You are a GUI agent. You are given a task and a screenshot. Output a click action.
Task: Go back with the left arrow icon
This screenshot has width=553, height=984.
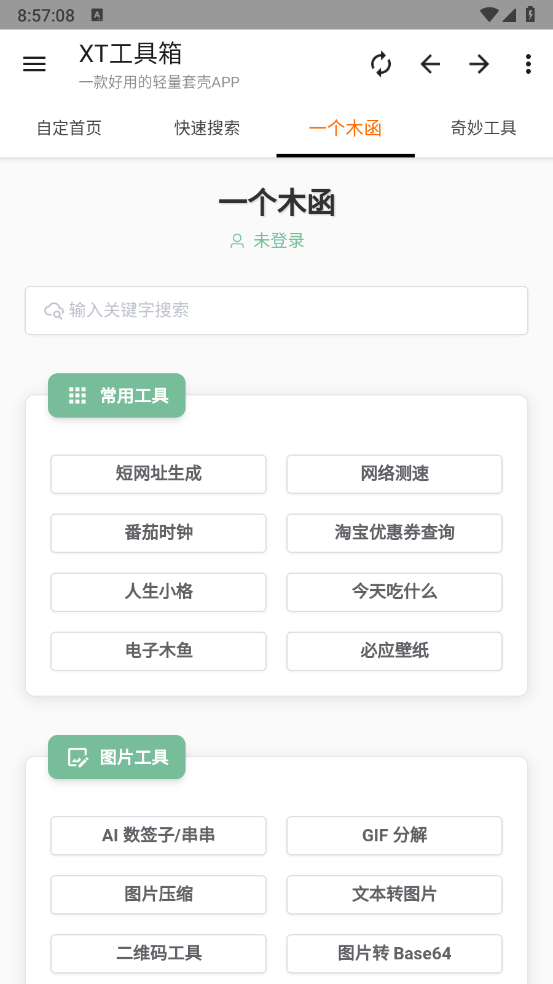pyautogui.click(x=430, y=64)
